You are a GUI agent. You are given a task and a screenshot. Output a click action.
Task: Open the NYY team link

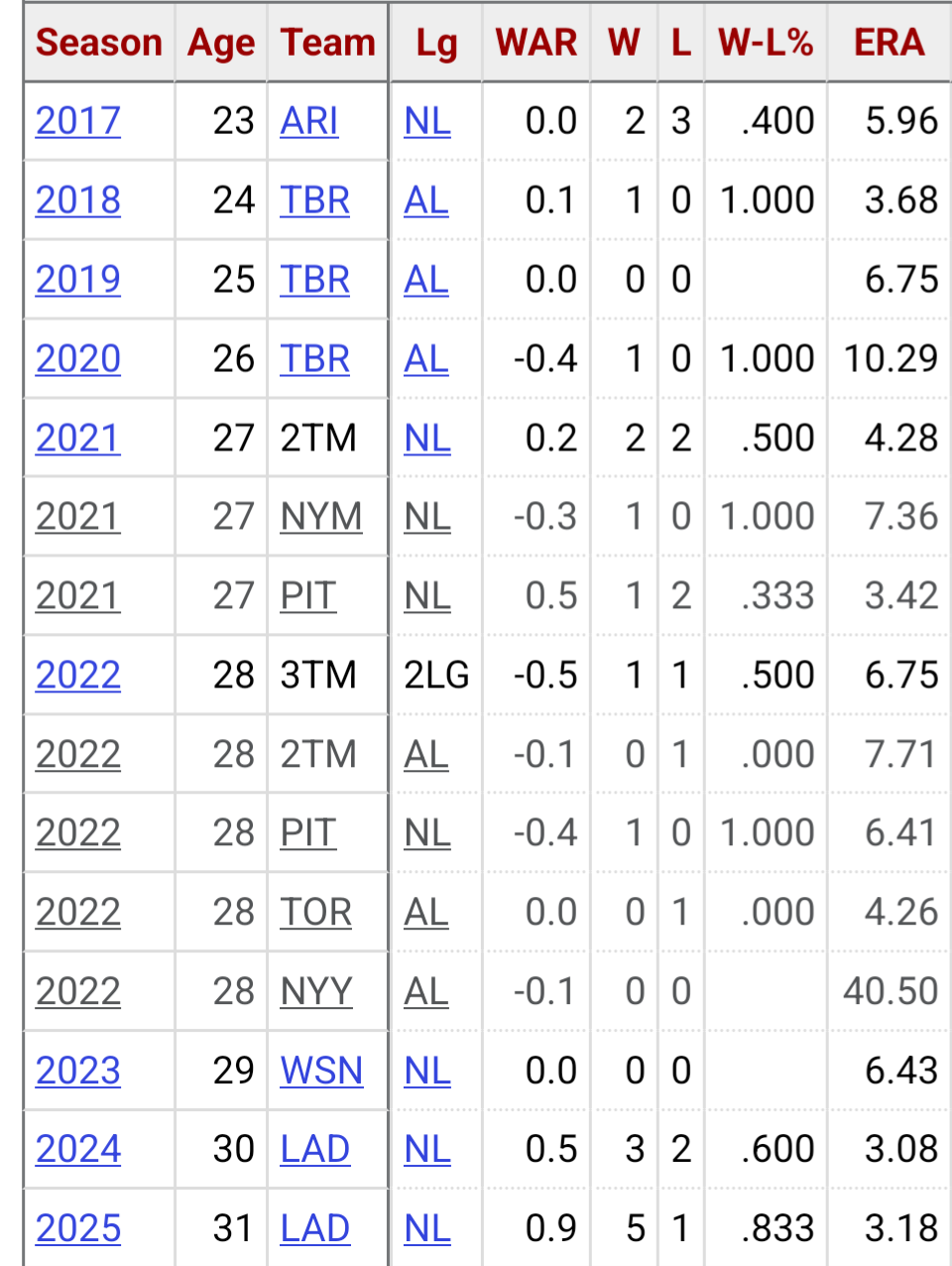(x=316, y=991)
